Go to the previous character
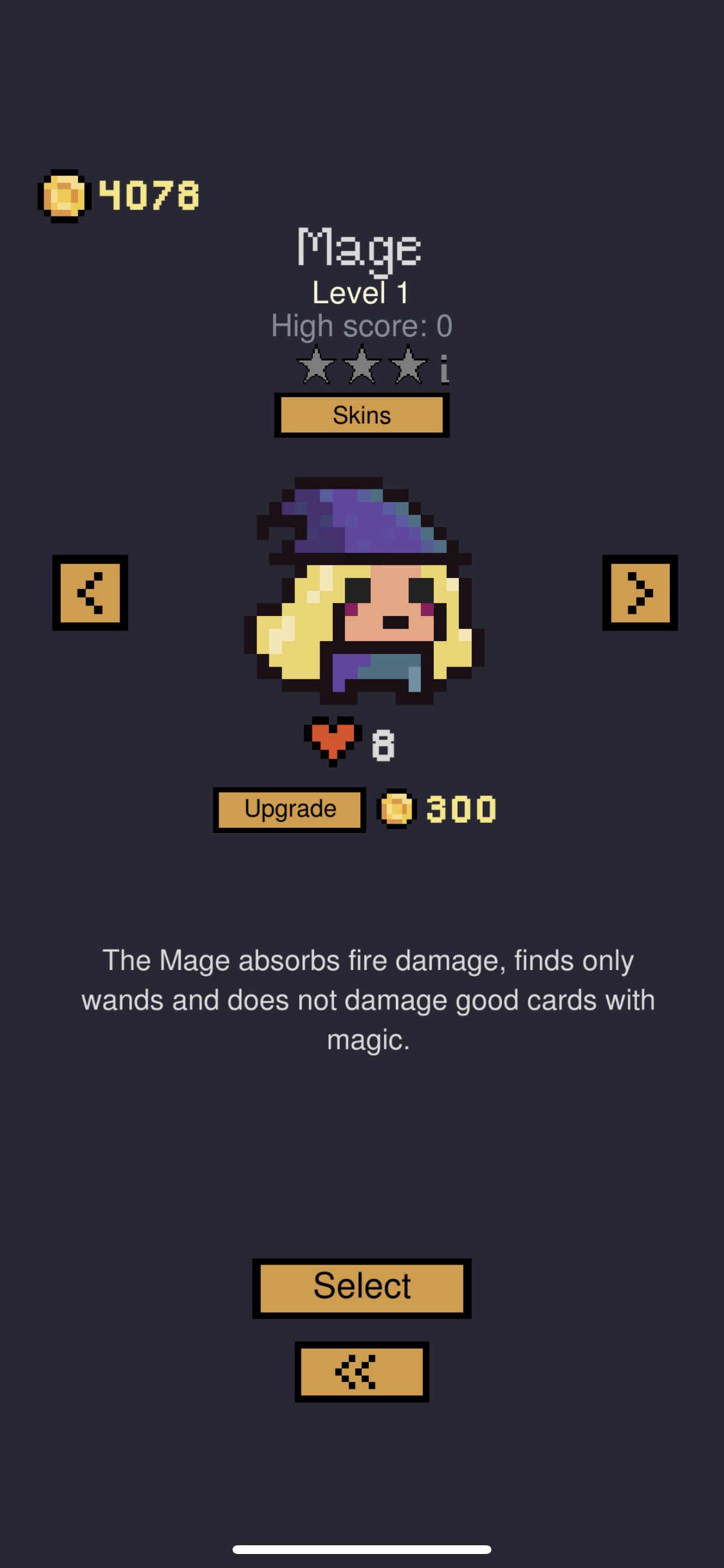 (90, 592)
